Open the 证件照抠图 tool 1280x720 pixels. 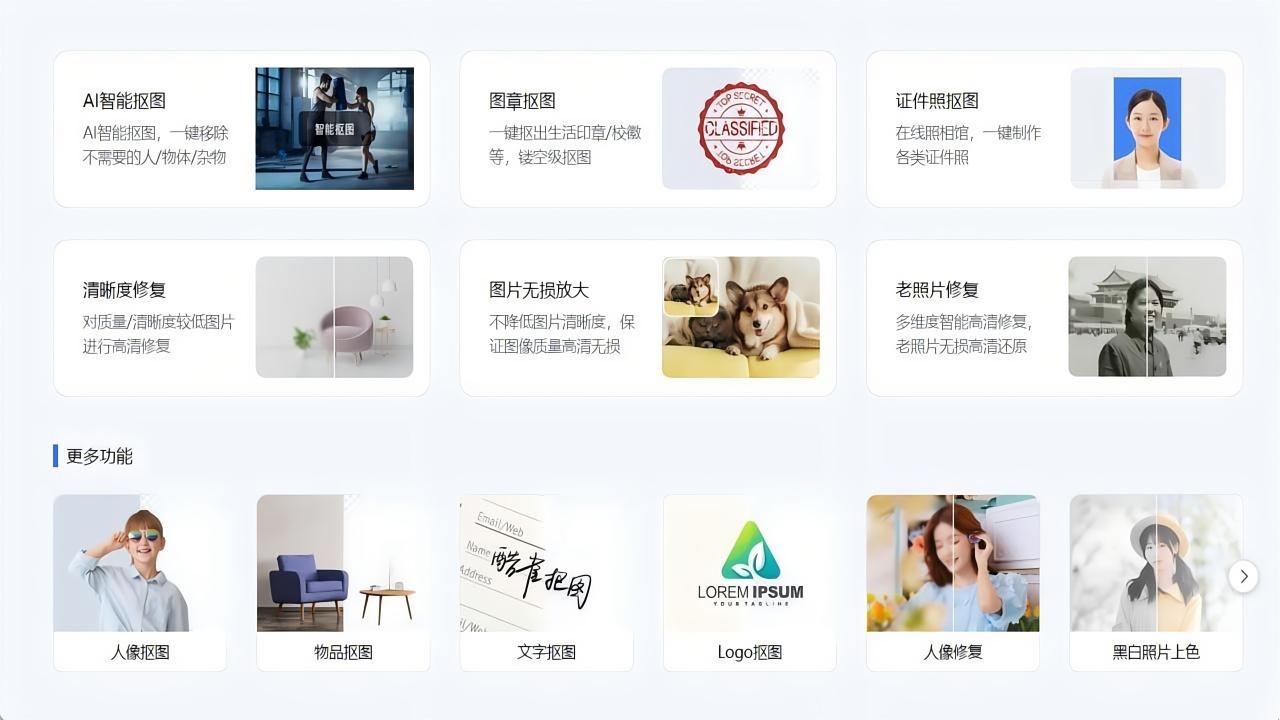tap(1054, 129)
